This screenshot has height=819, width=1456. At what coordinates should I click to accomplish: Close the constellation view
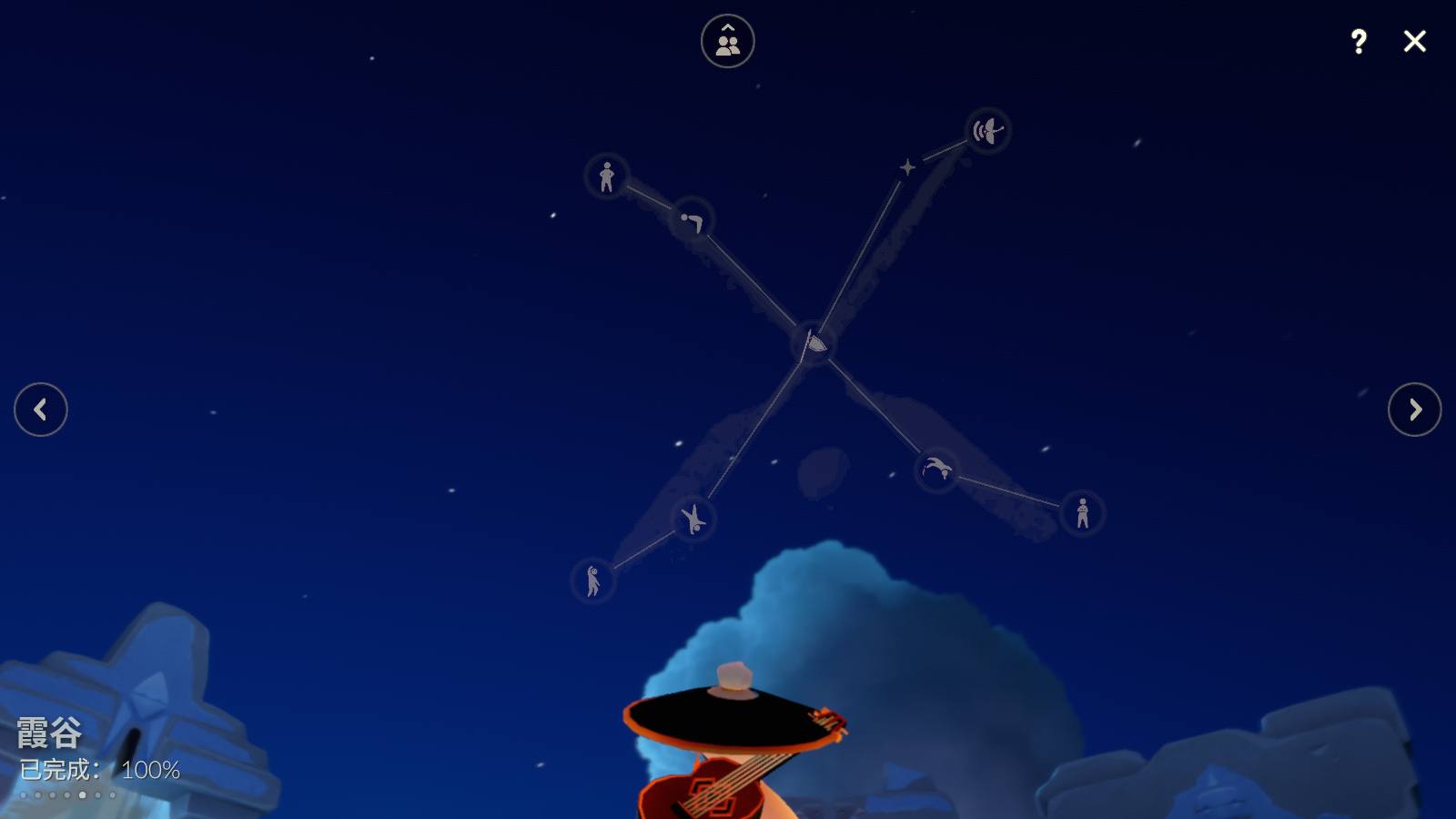point(1414,42)
